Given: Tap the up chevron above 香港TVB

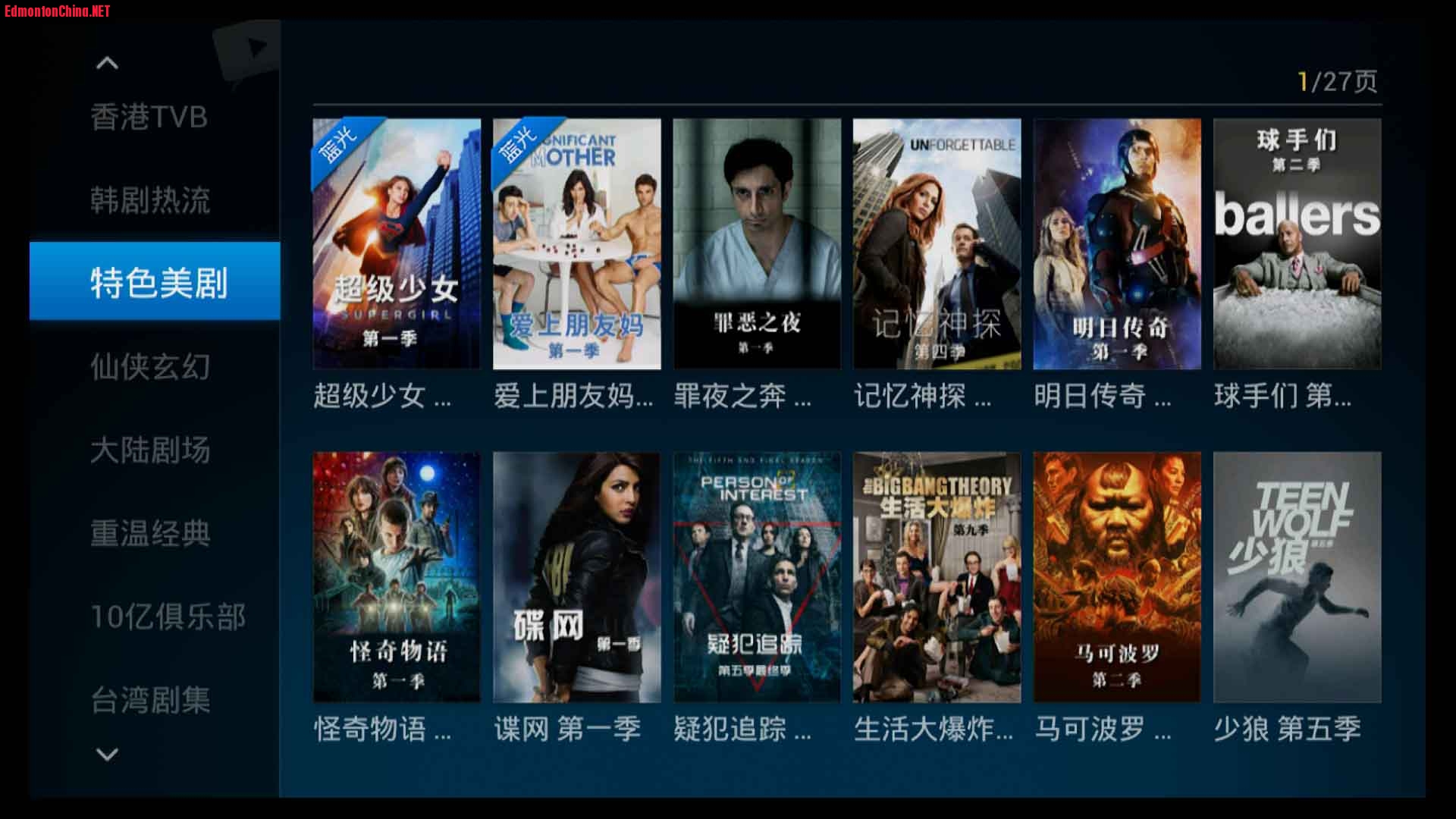Looking at the screenshot, I should coord(107,63).
